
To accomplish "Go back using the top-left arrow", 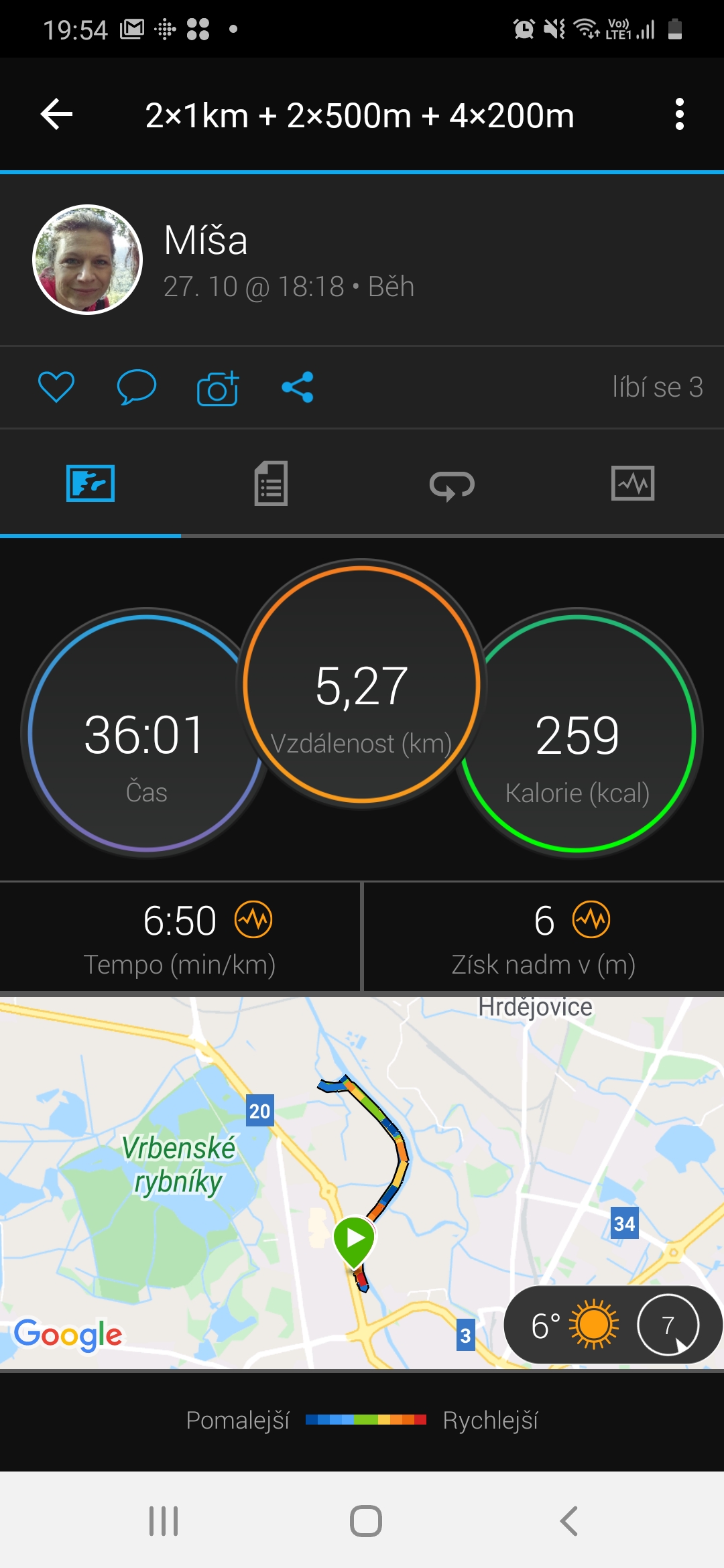I will [x=56, y=115].
